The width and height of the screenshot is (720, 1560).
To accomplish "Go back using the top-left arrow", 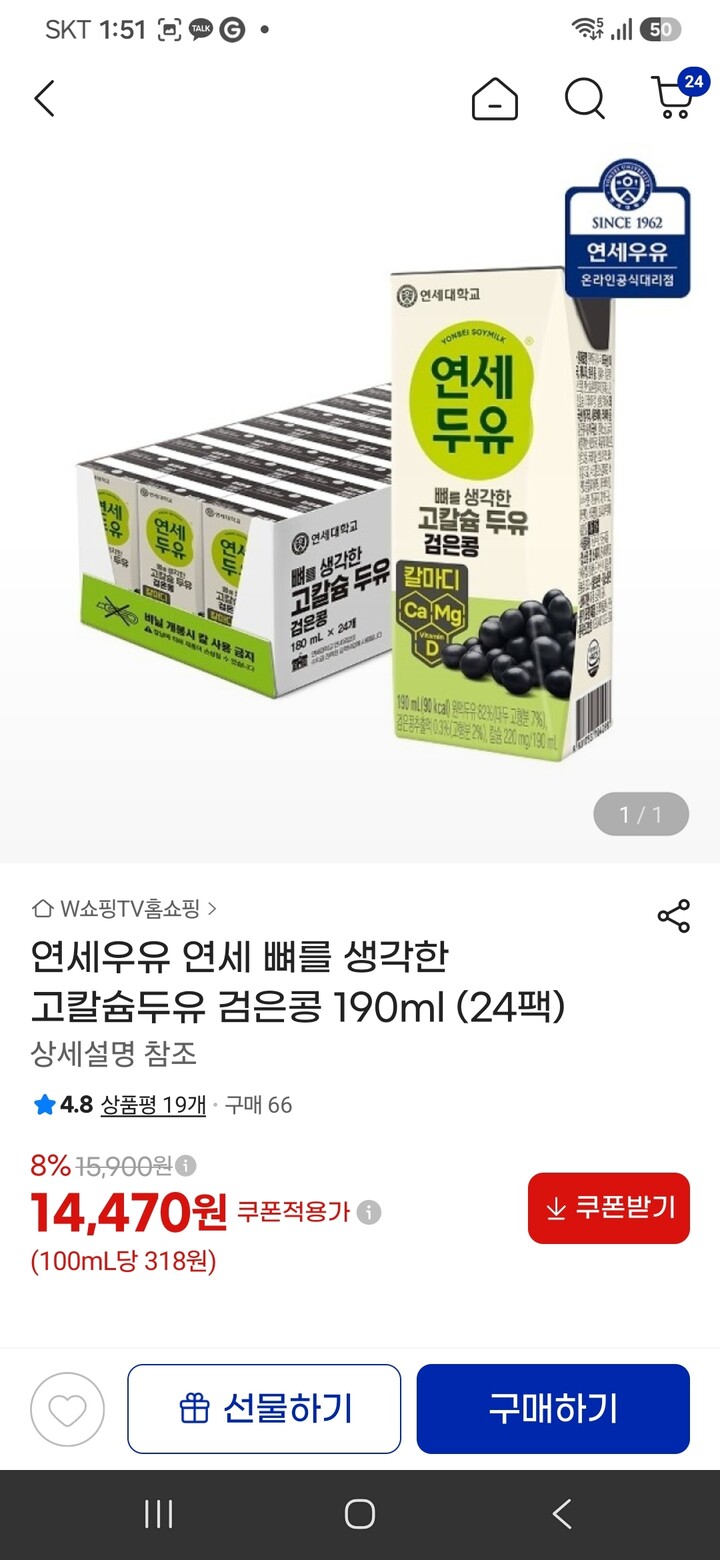I will click(x=44, y=99).
